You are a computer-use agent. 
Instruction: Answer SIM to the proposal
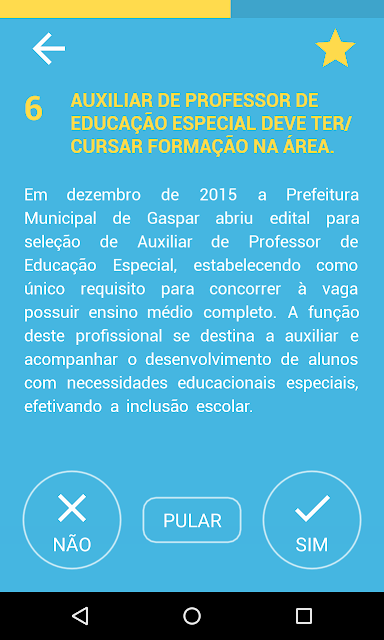(x=312, y=520)
